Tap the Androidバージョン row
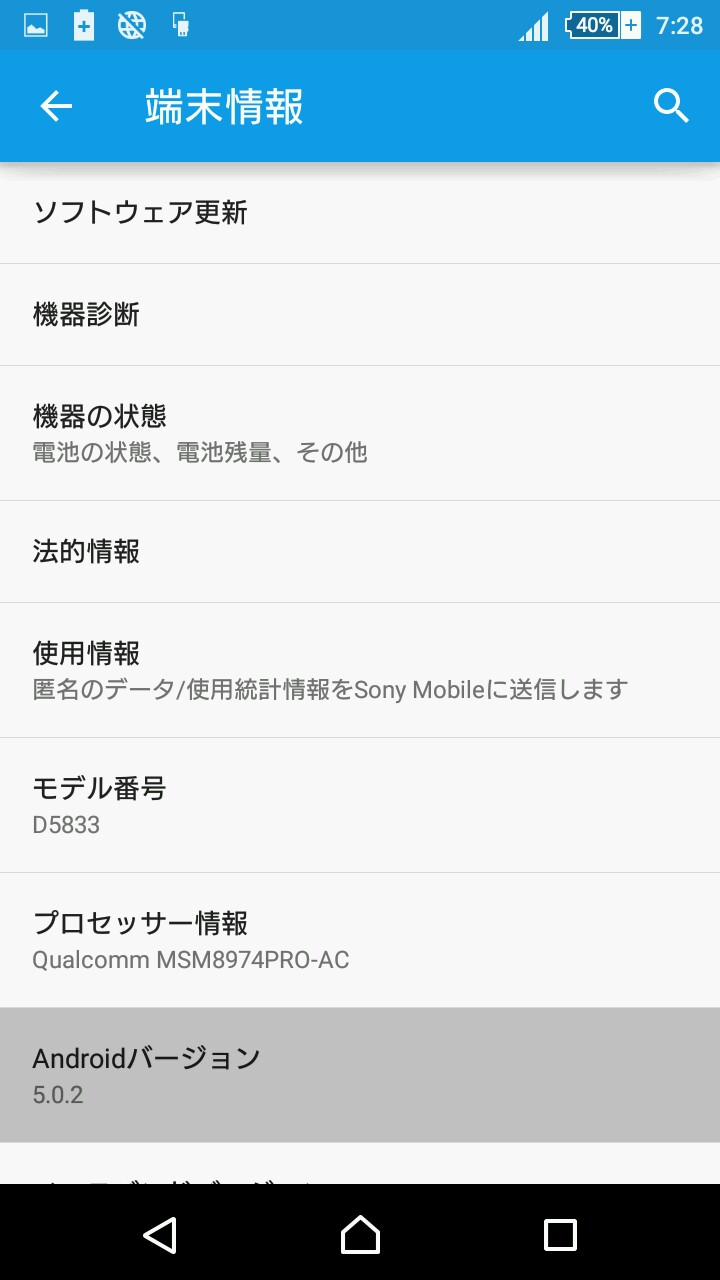This screenshot has height=1280, width=720. pyautogui.click(x=360, y=1075)
